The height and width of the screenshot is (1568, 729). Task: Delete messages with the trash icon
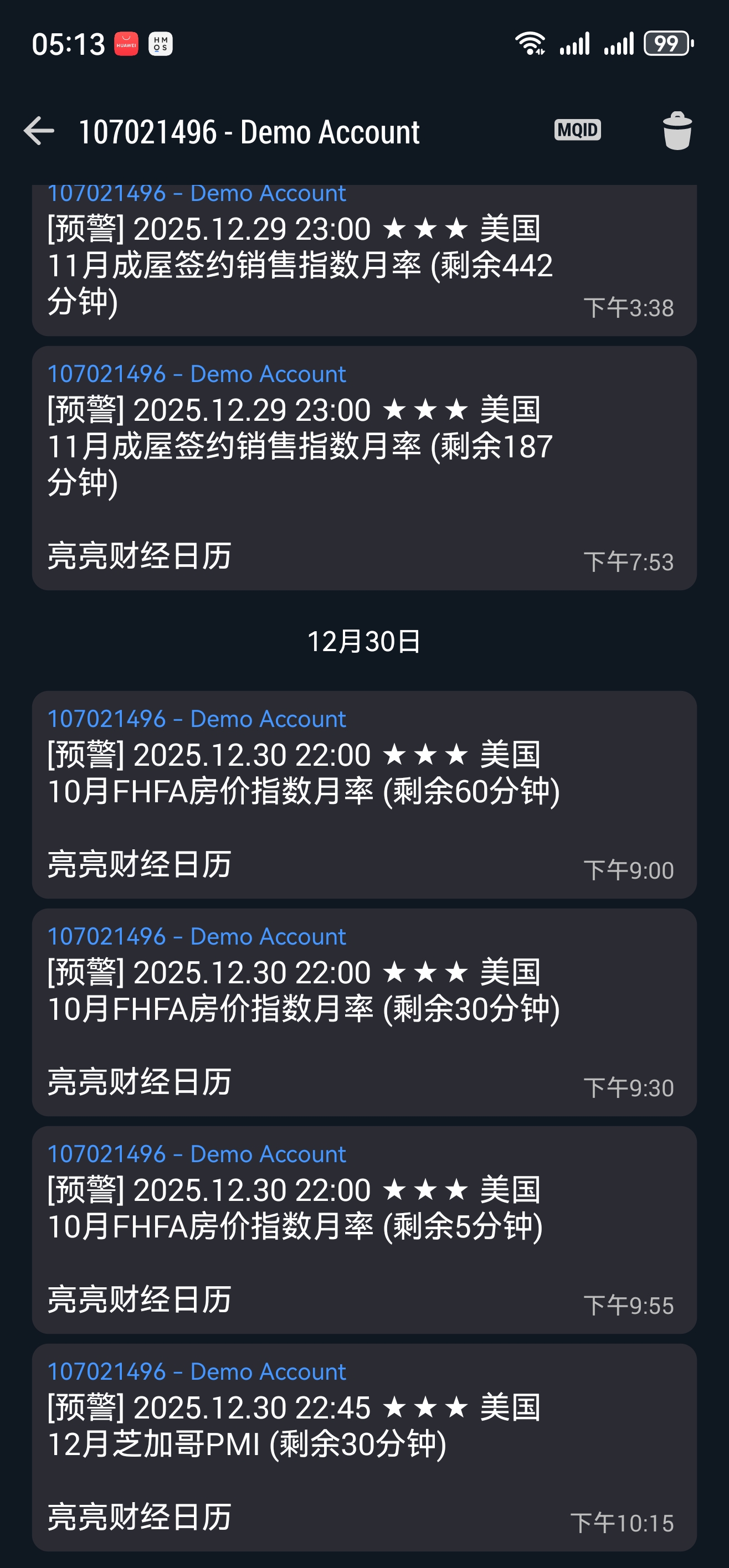676,131
